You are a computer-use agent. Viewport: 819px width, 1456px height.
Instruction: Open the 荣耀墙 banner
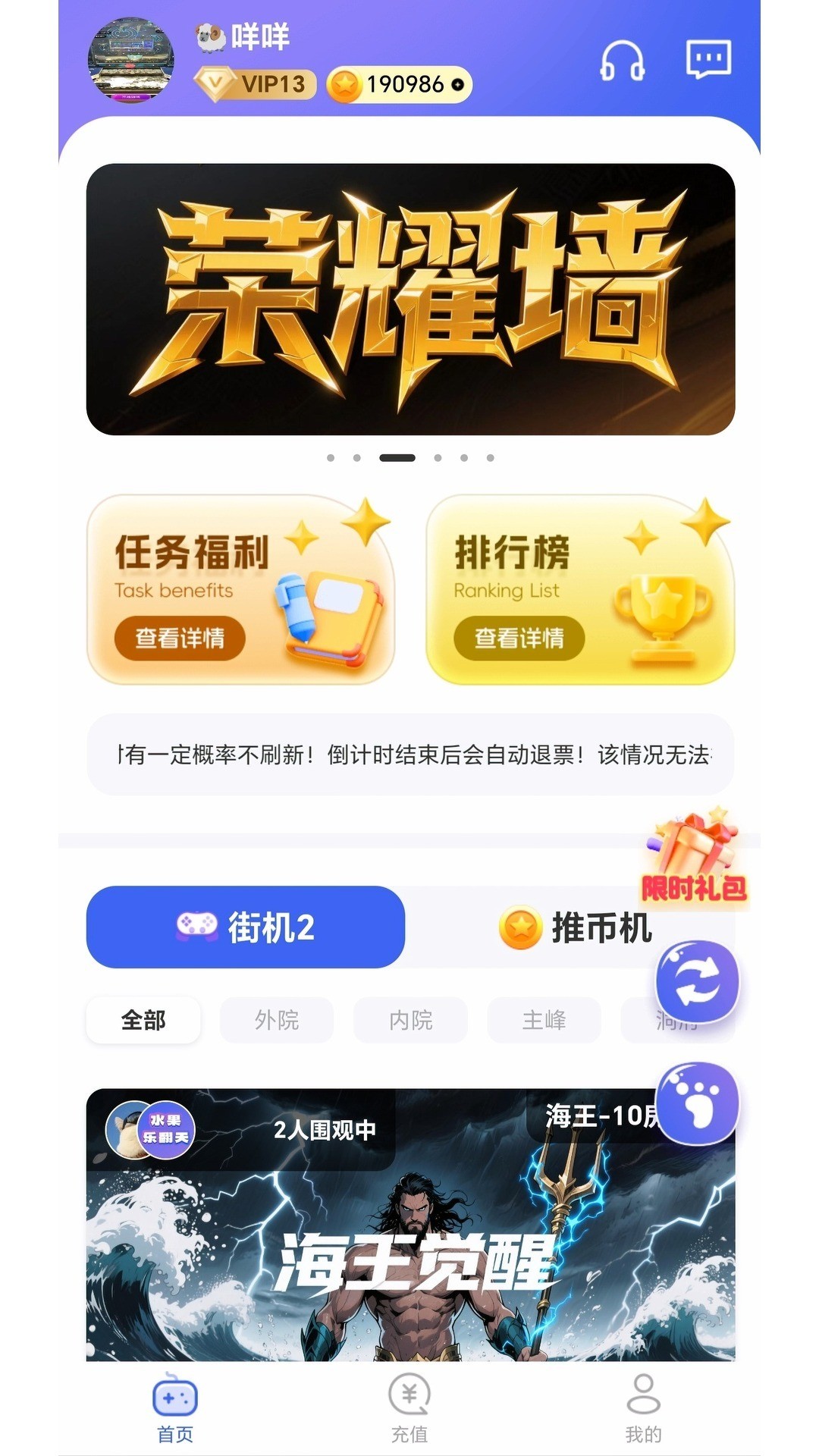(410, 299)
